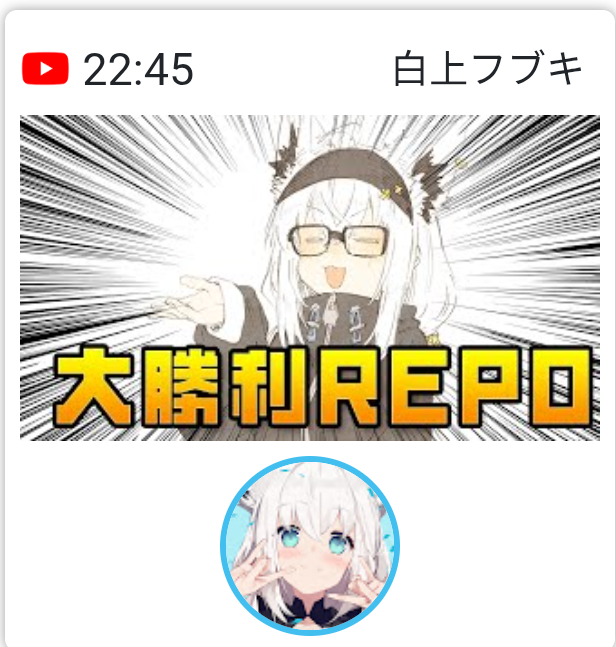The image size is (616, 647).
Task: Open 白上フブキ's circular channel avatar
Action: pos(310,547)
